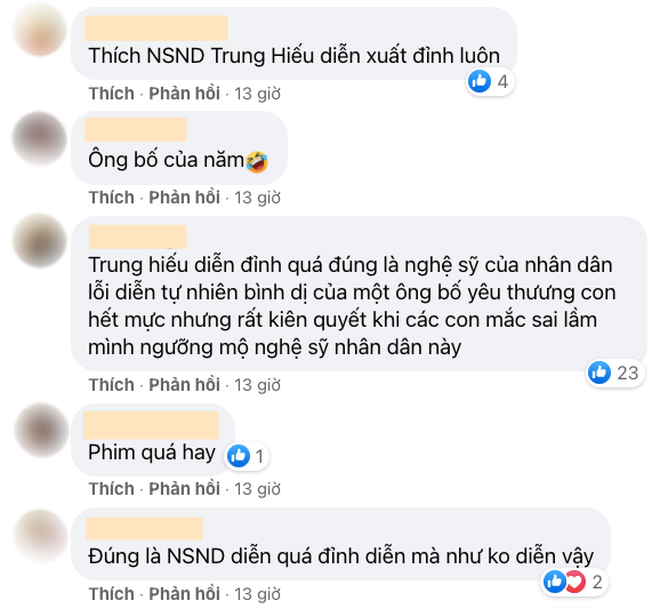Reply to the comment 'Thích NSND Trung Hiếu diễn xuất đỉnh luôn'
Screen dimensions: 660x609
[x=184, y=93]
